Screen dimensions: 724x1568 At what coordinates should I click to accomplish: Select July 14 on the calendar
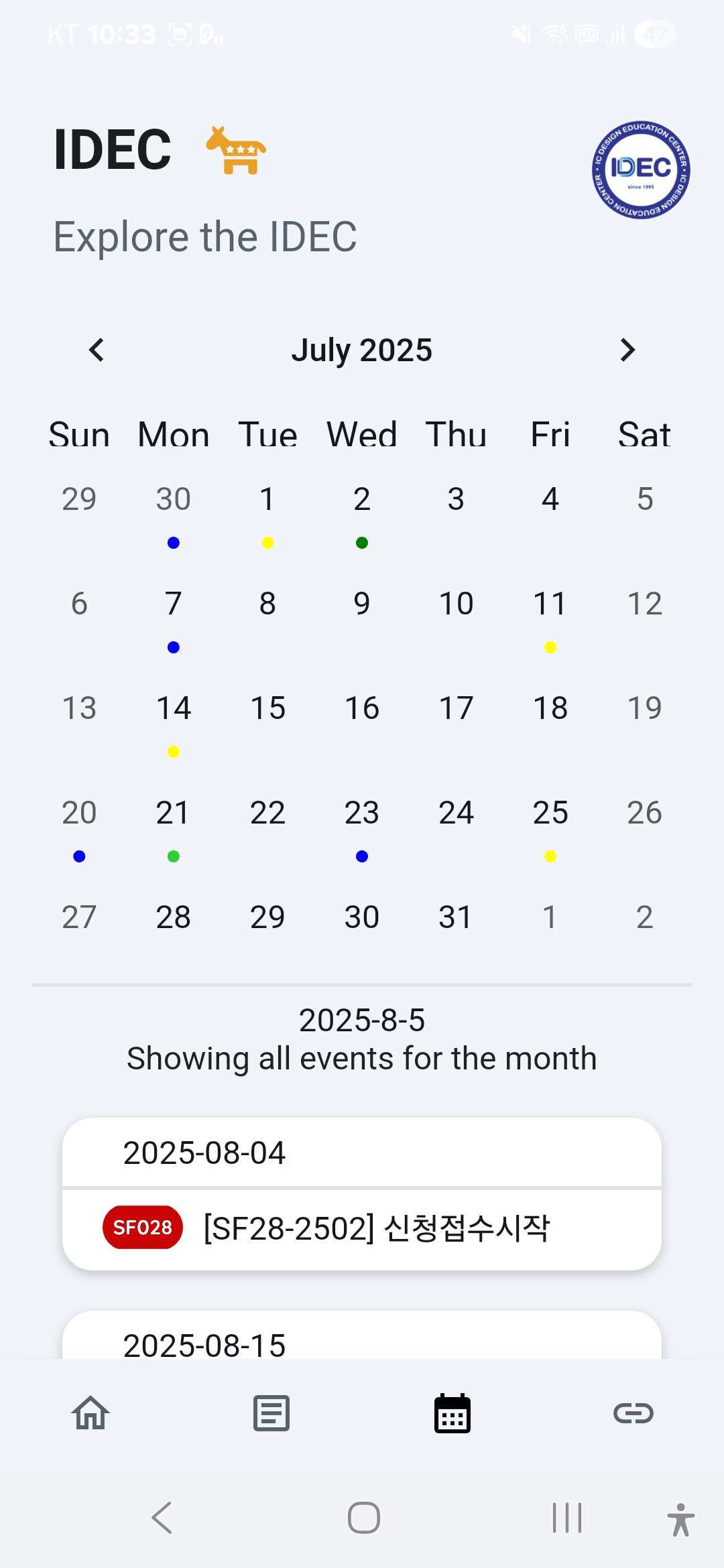point(174,708)
